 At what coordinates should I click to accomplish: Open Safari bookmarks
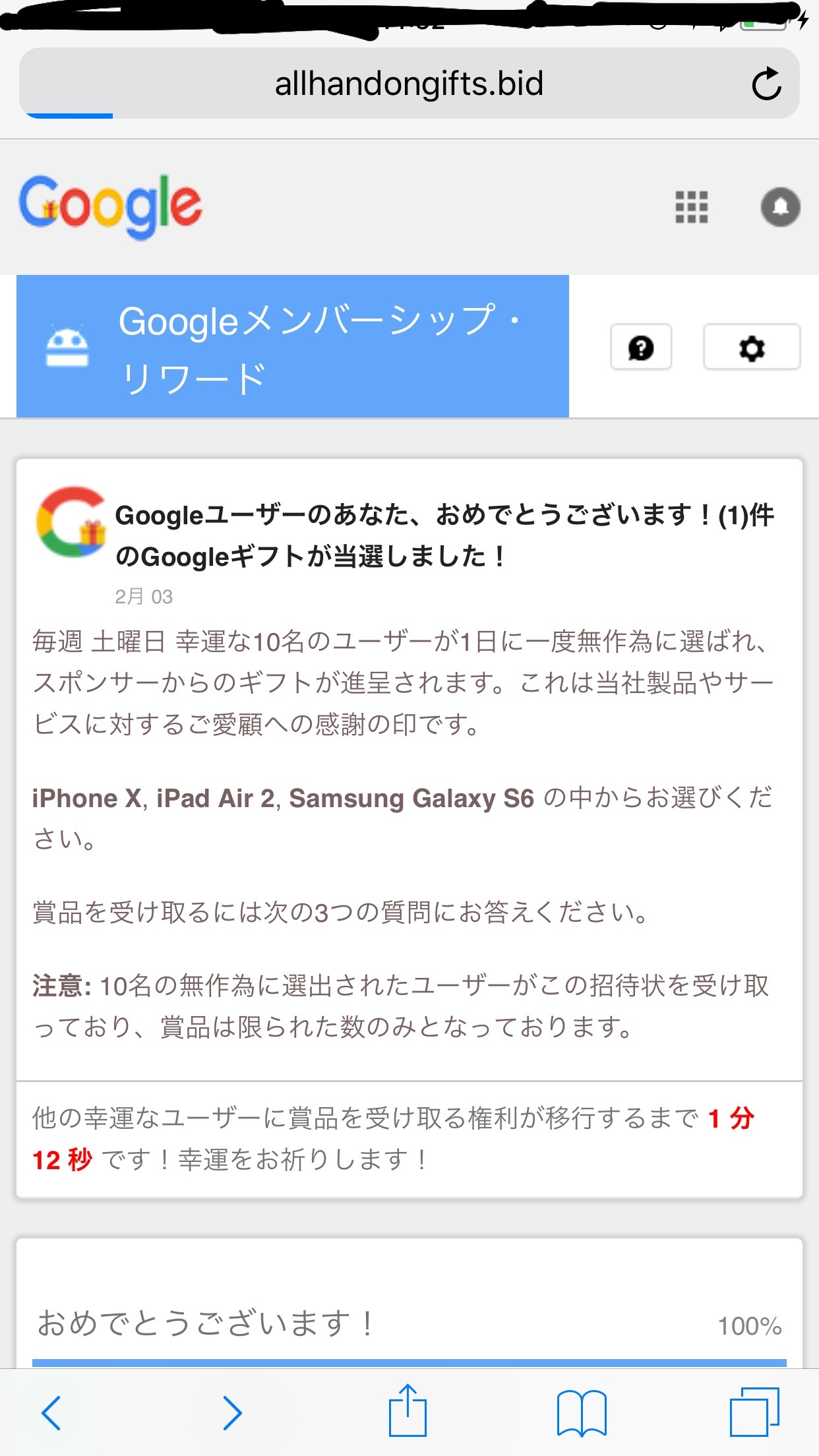tap(582, 1412)
